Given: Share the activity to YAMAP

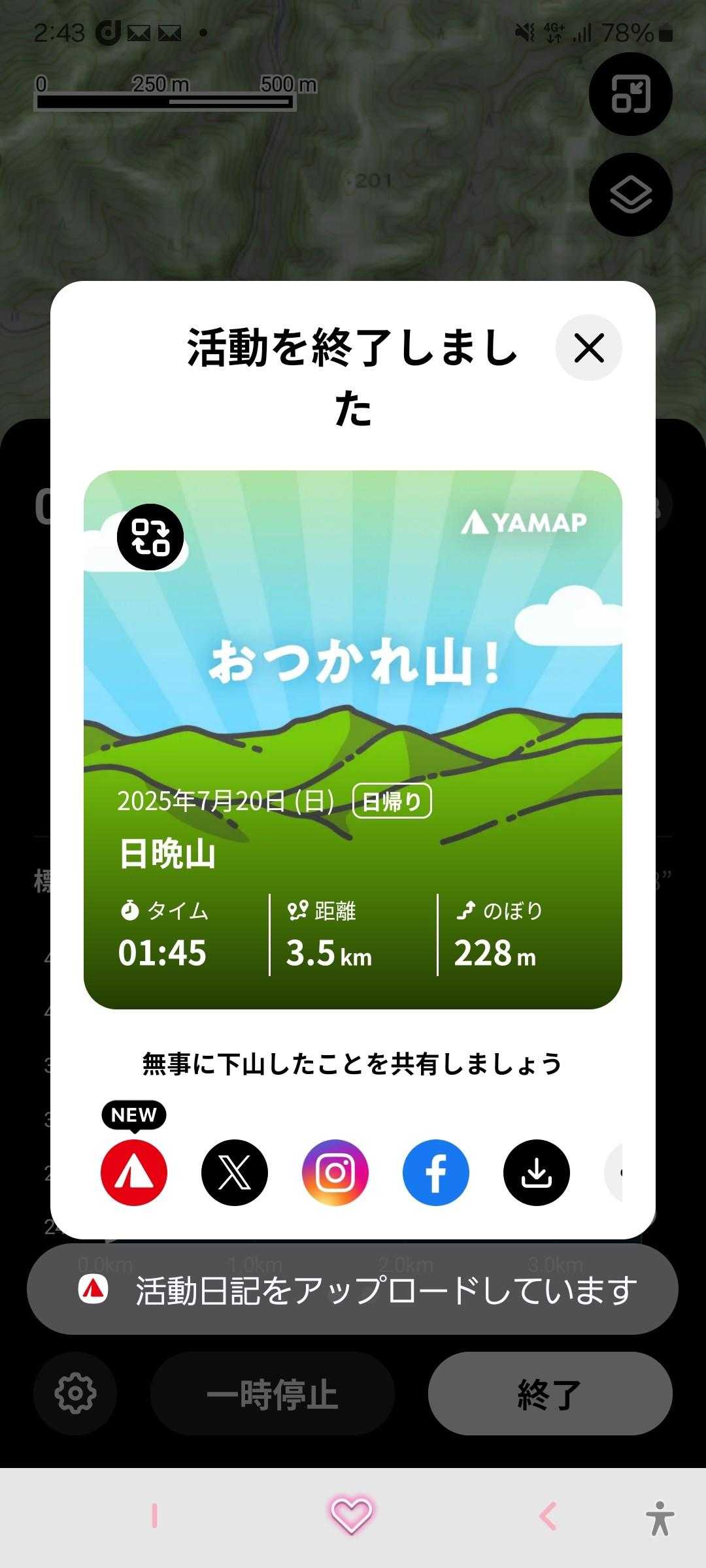Looking at the screenshot, I should (134, 1173).
